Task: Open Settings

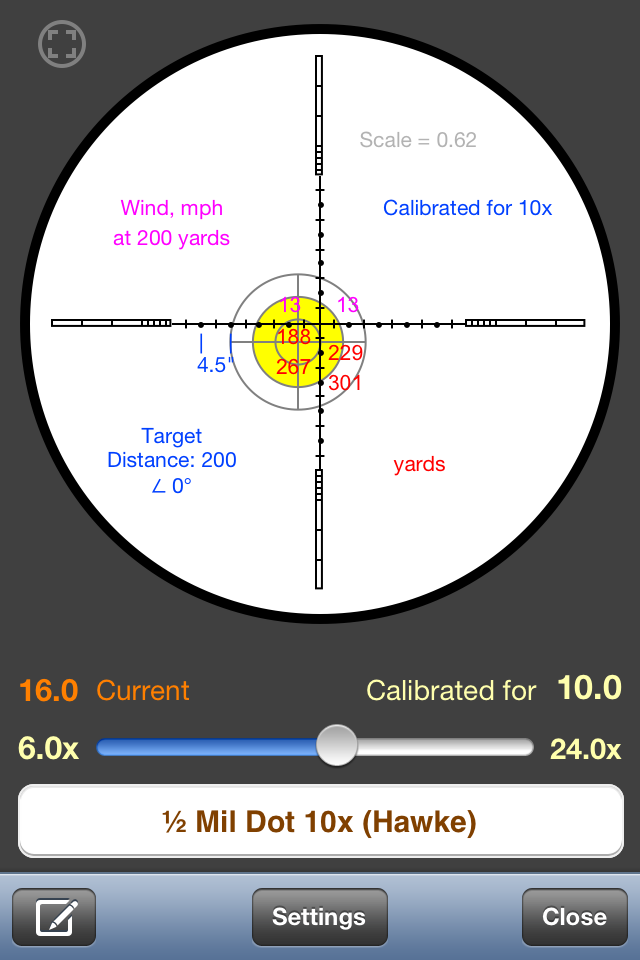Action: click(x=319, y=917)
